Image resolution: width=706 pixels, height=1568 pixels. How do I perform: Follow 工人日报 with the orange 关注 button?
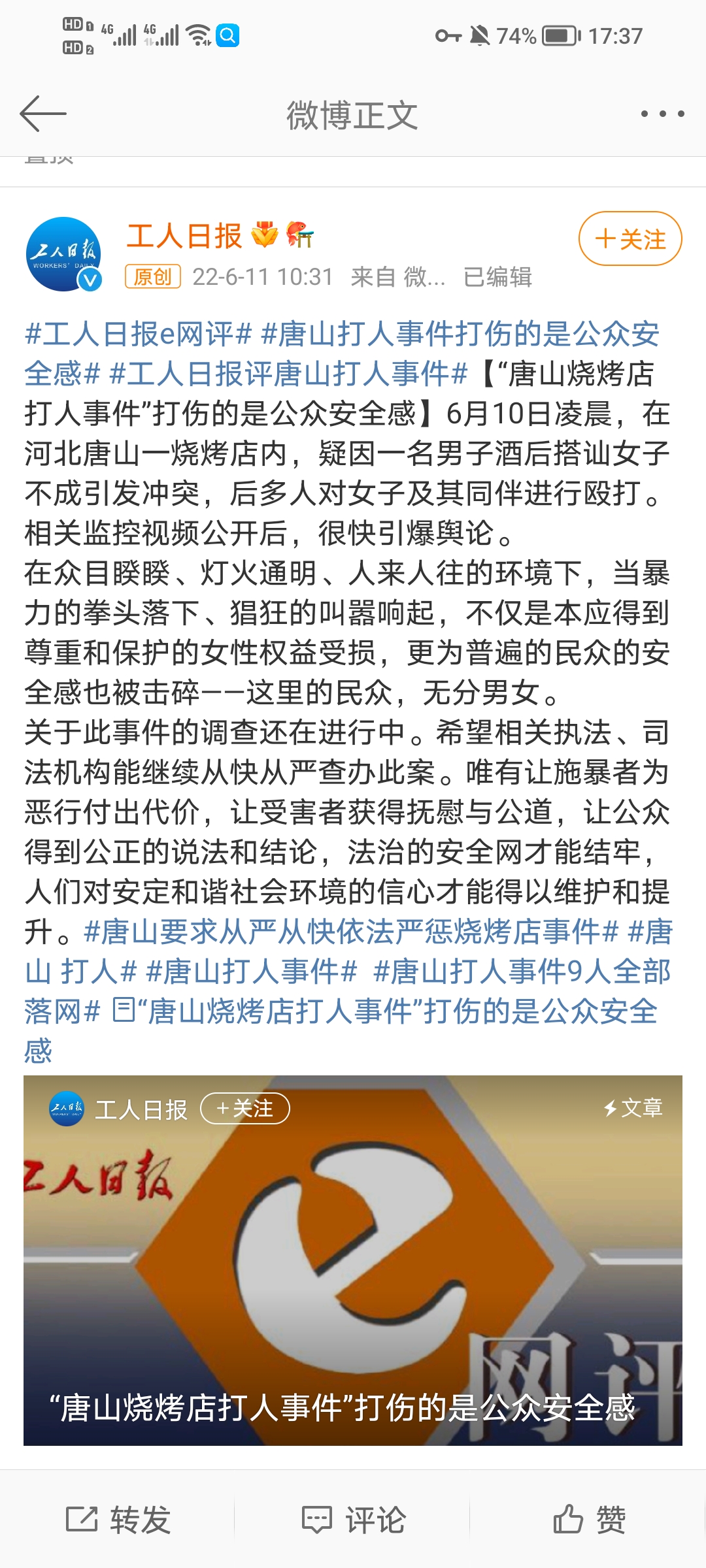click(x=630, y=238)
